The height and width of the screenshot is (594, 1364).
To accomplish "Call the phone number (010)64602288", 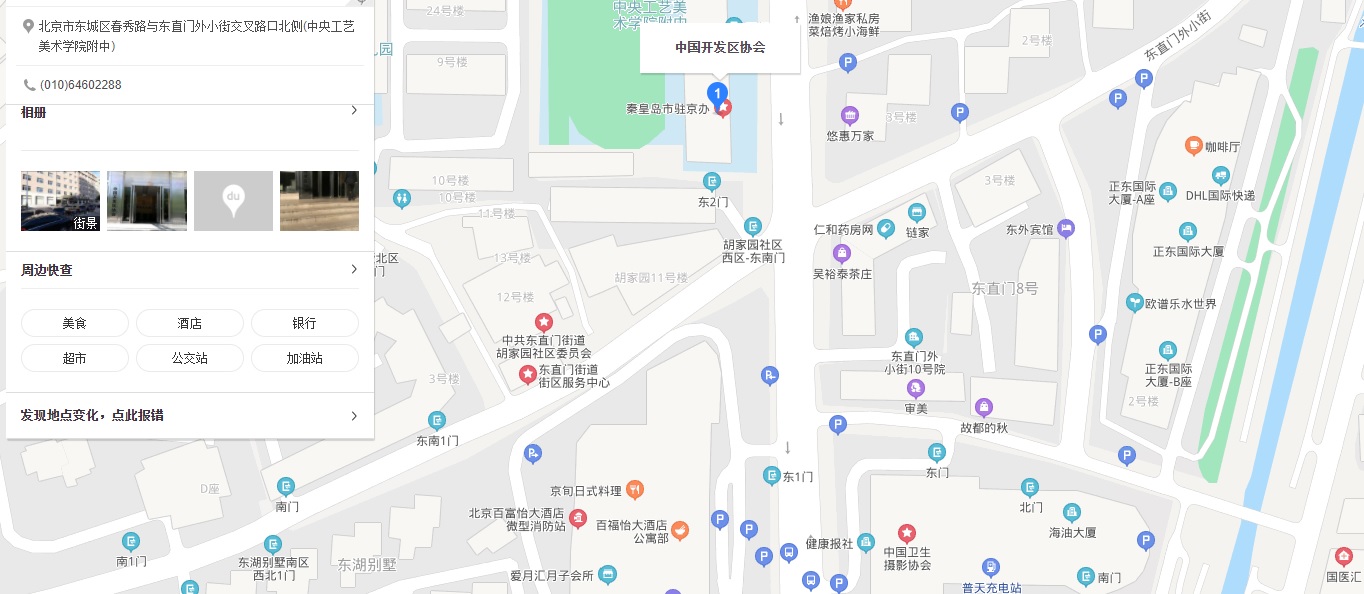I will pyautogui.click(x=81, y=85).
